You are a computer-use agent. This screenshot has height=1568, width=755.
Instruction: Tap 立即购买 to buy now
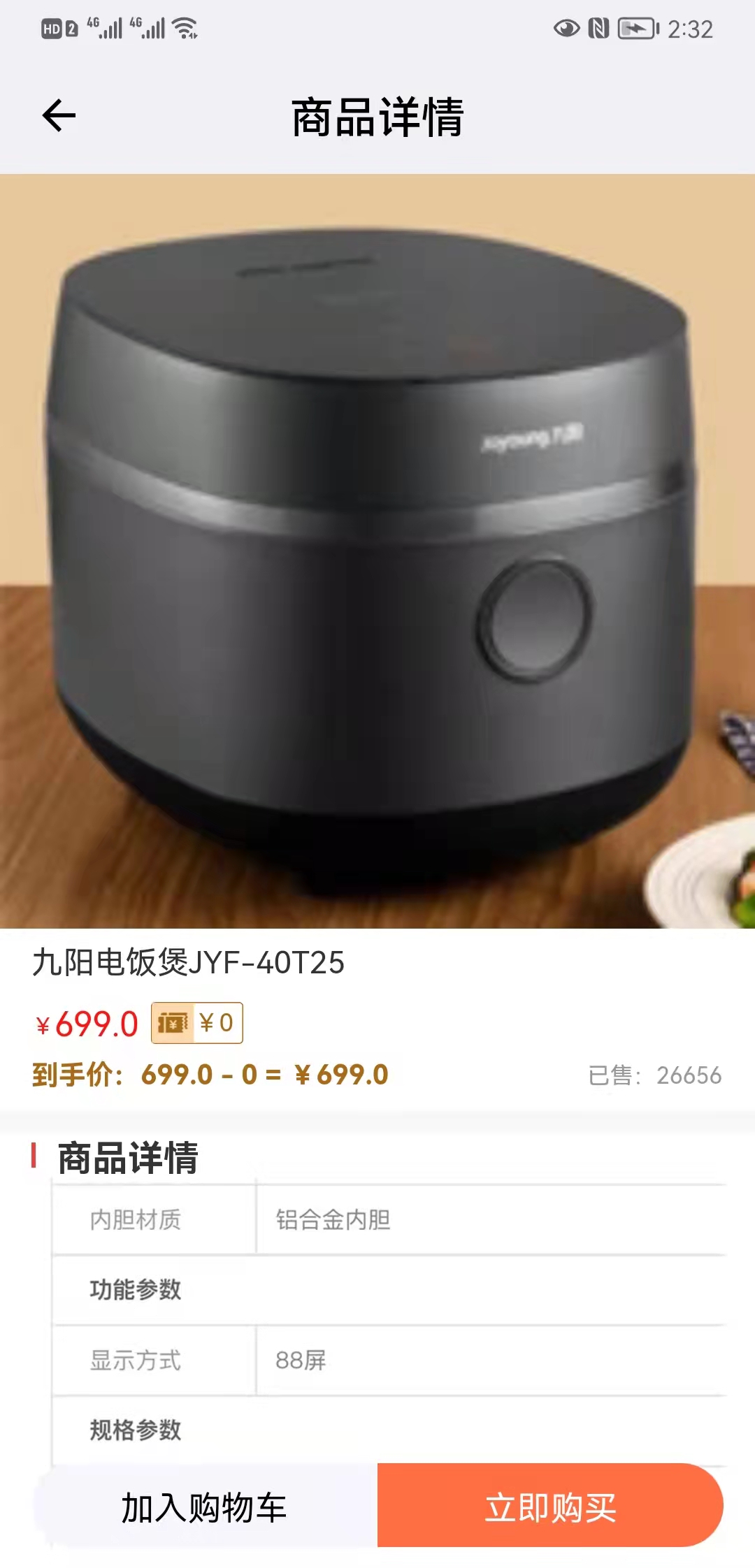550,1507
